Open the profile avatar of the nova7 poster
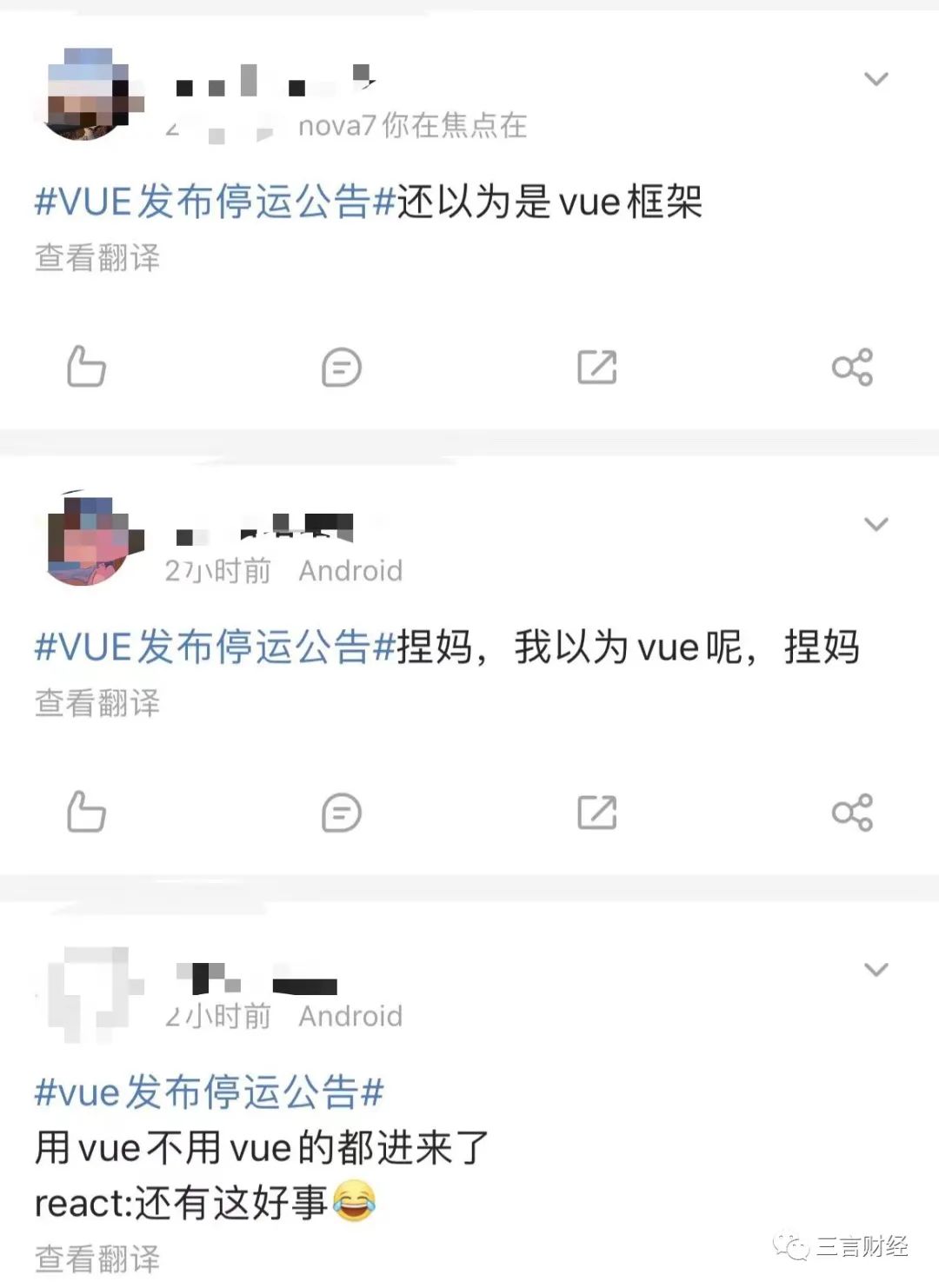 click(87, 94)
